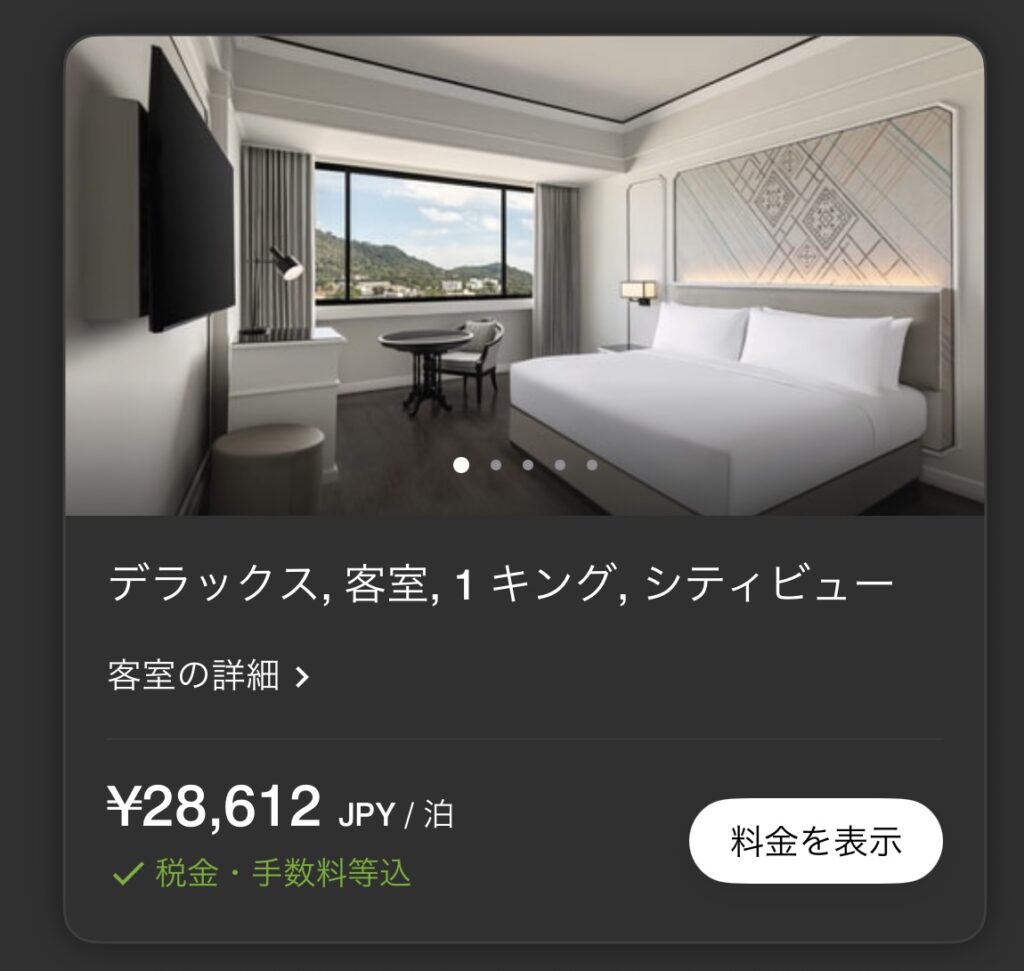Tap the 料金を表示 button

(815, 841)
